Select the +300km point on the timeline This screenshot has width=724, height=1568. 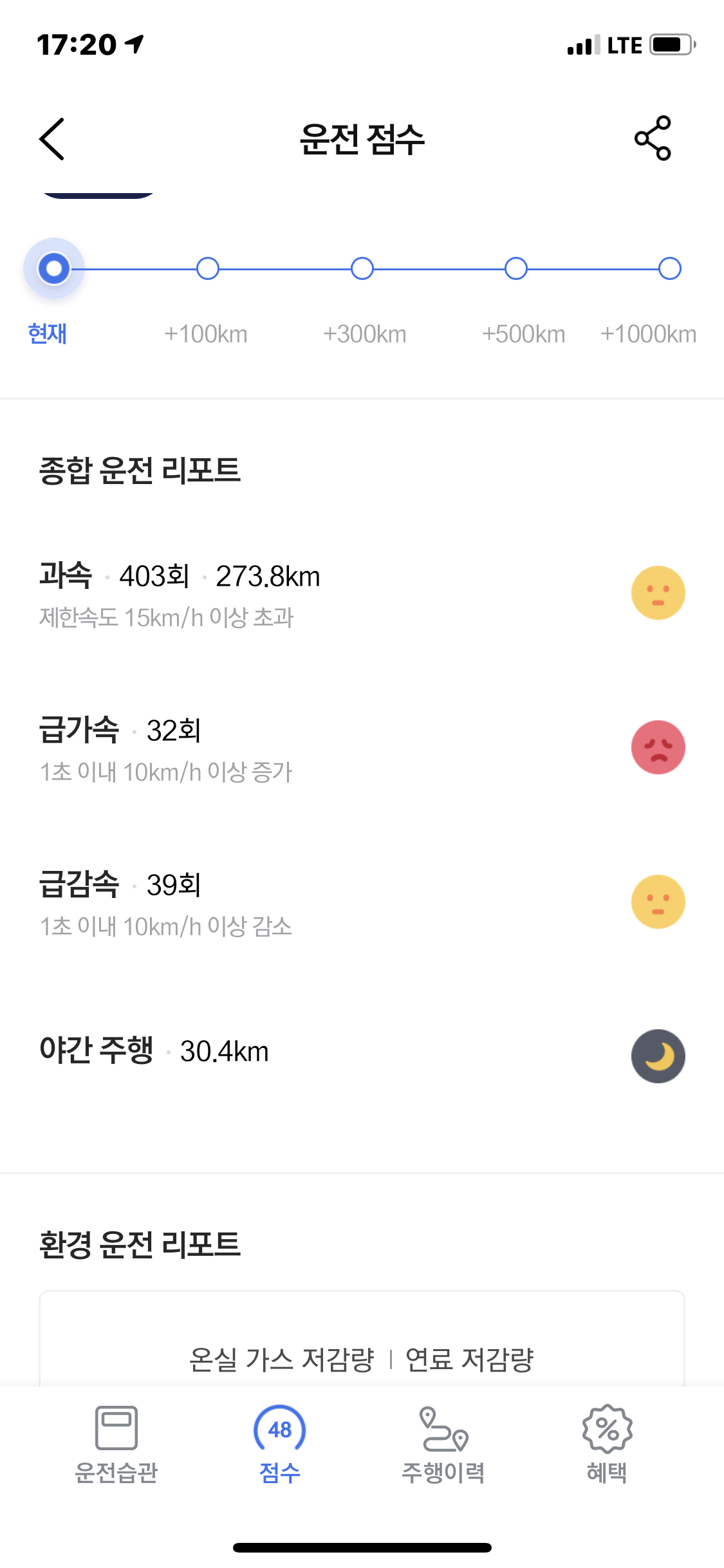(362, 268)
